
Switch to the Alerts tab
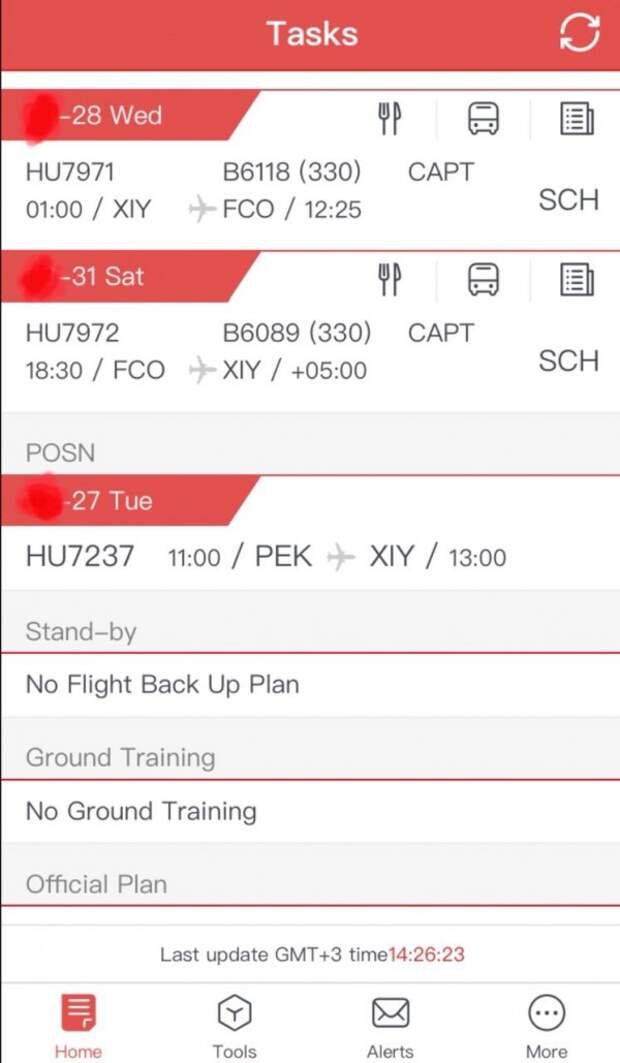(x=390, y=1024)
